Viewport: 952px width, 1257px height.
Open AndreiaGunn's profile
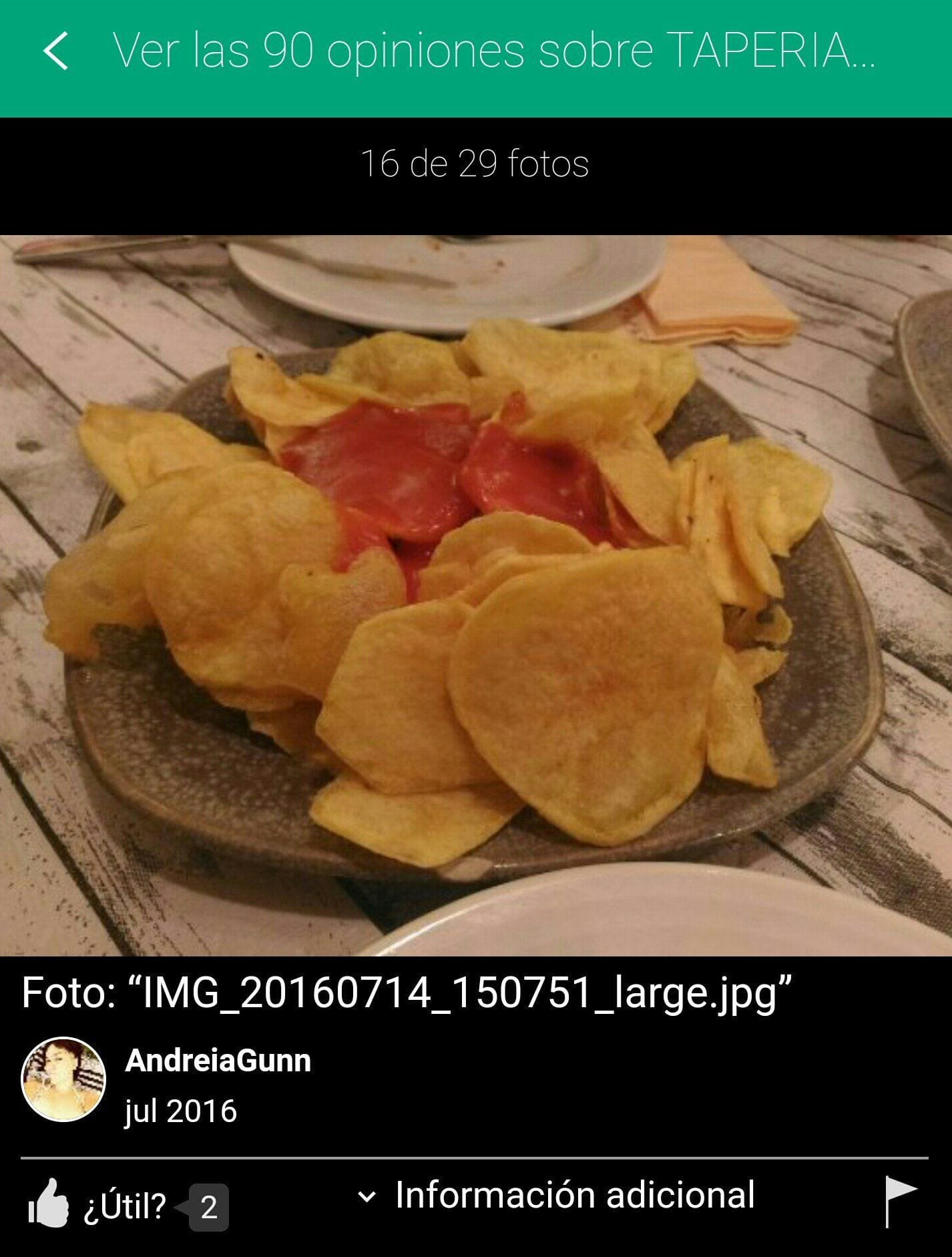[218, 1061]
